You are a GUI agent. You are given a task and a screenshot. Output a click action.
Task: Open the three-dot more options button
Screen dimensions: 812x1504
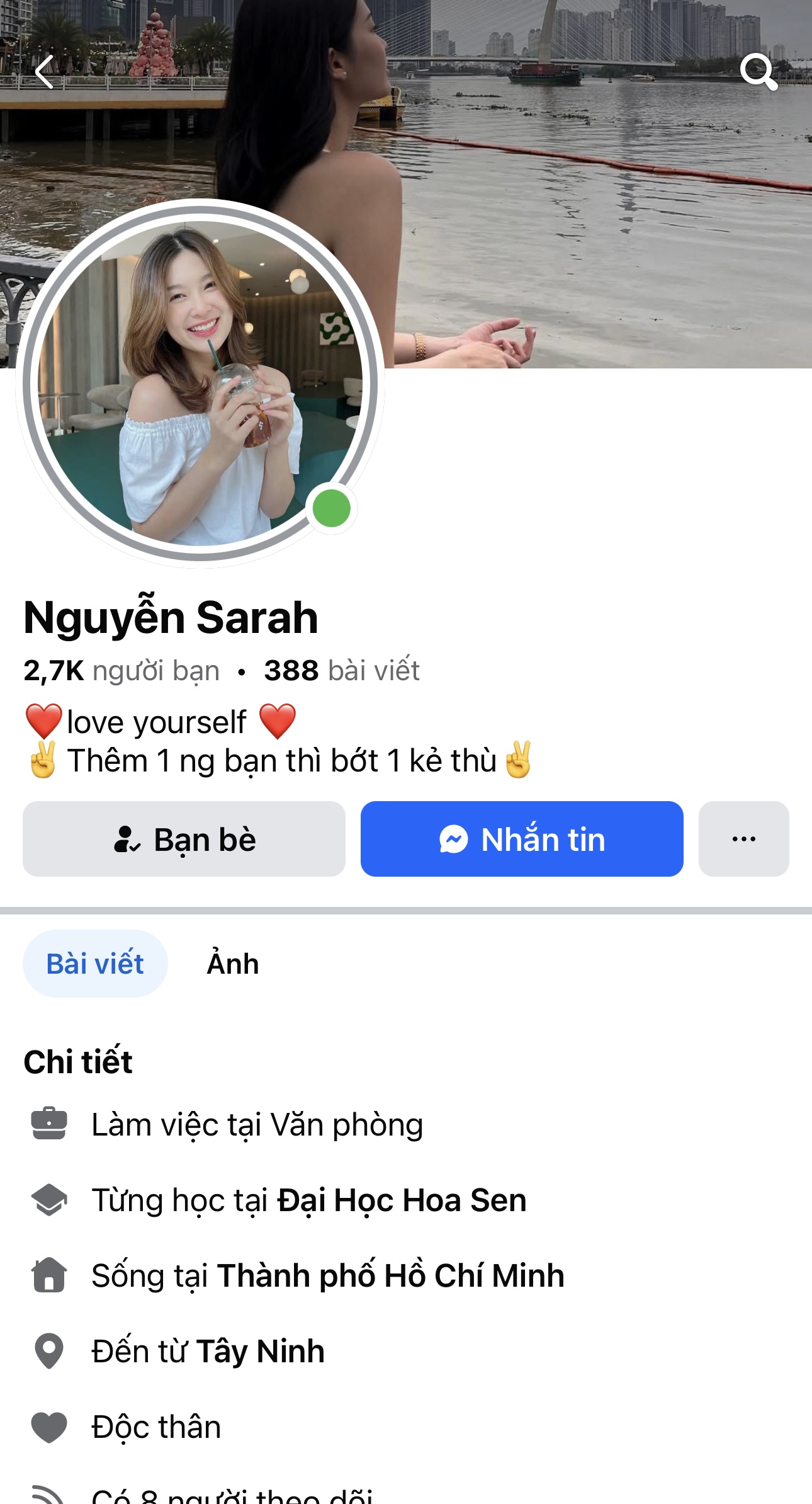pyautogui.click(x=743, y=839)
